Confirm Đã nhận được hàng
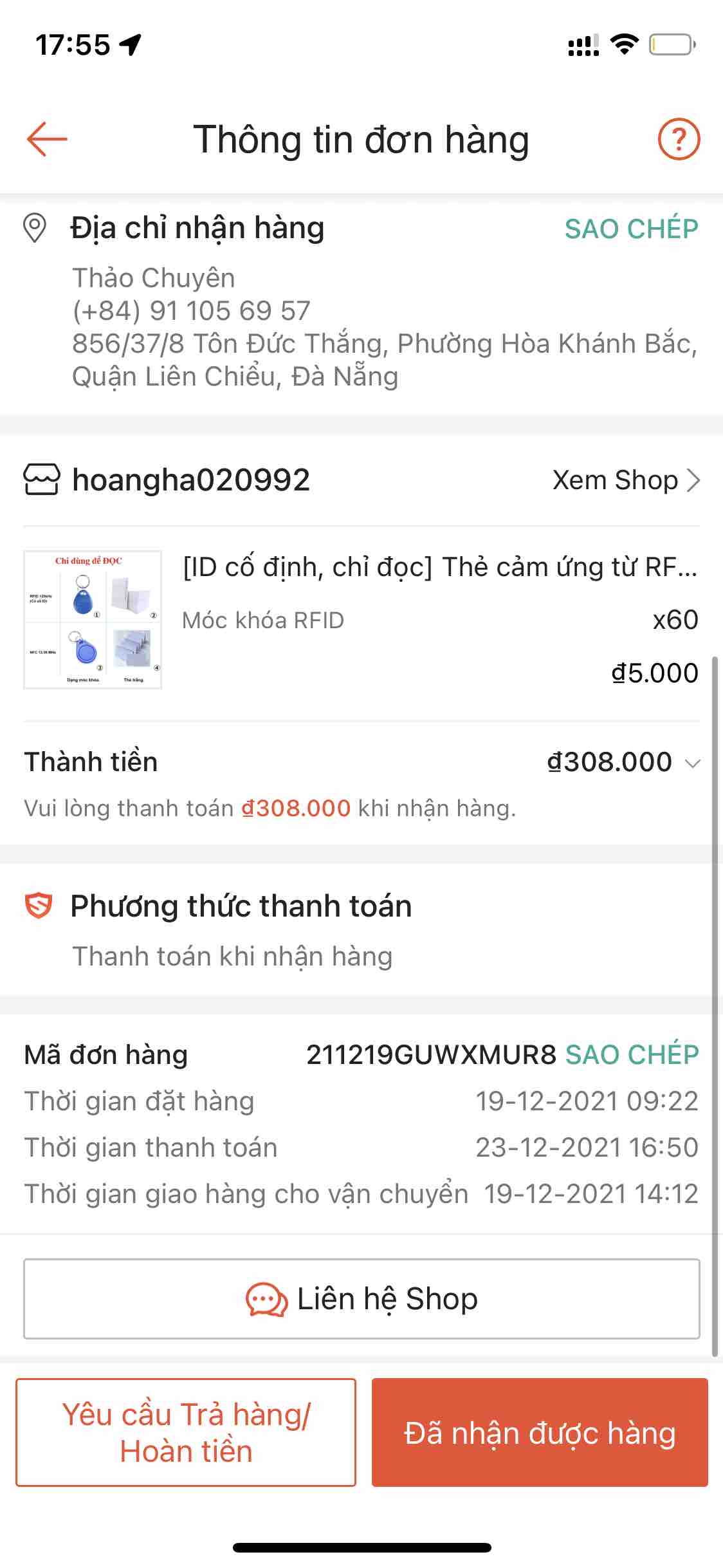Screen dimensions: 723x1568 [540, 1433]
